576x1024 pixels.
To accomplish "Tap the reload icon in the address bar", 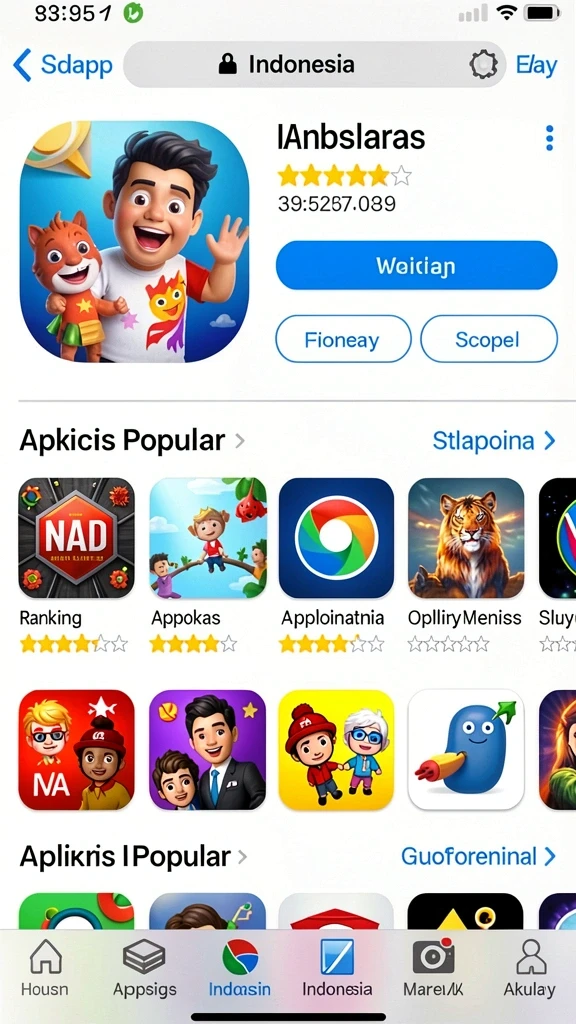I will point(484,65).
